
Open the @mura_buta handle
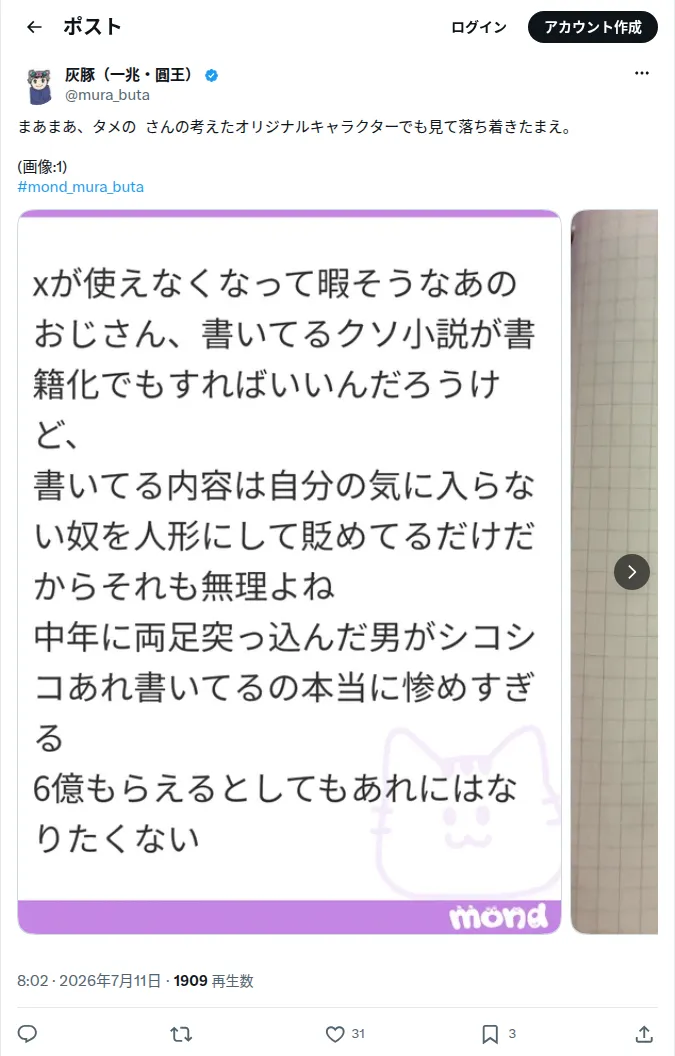[107, 95]
